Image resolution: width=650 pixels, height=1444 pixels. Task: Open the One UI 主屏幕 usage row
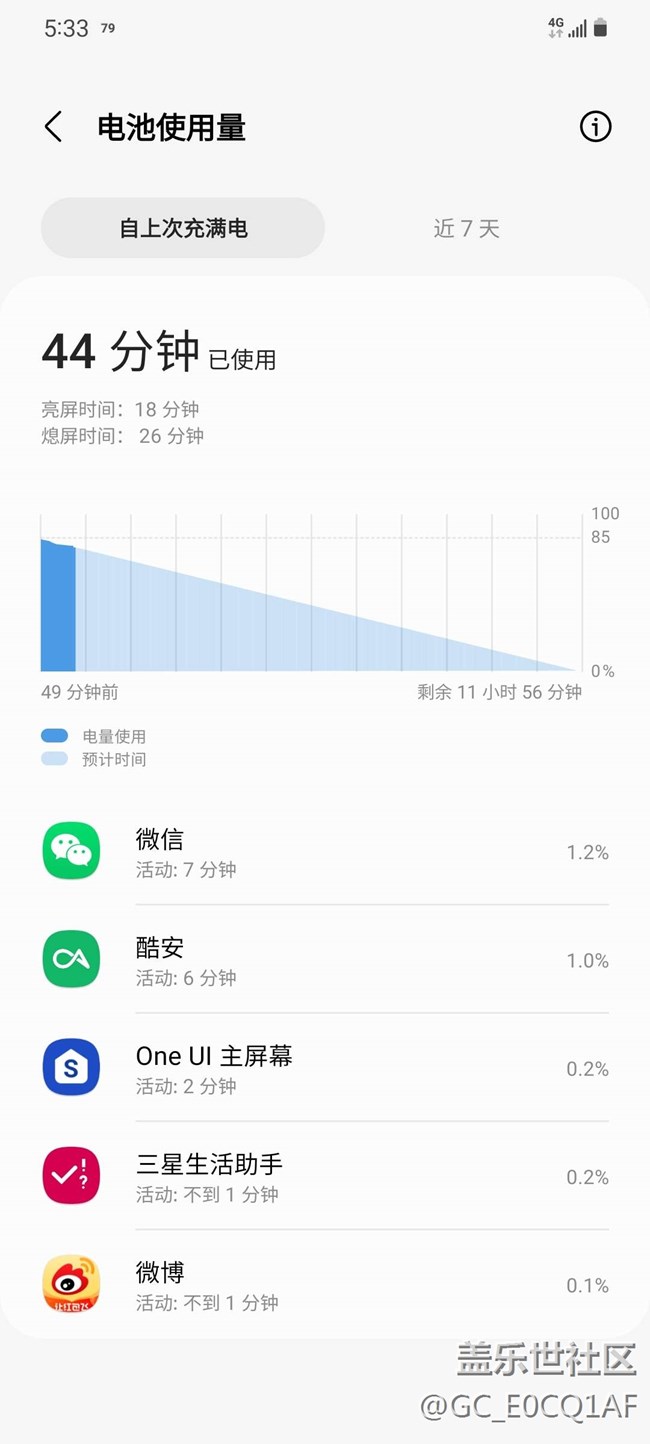(325, 1068)
